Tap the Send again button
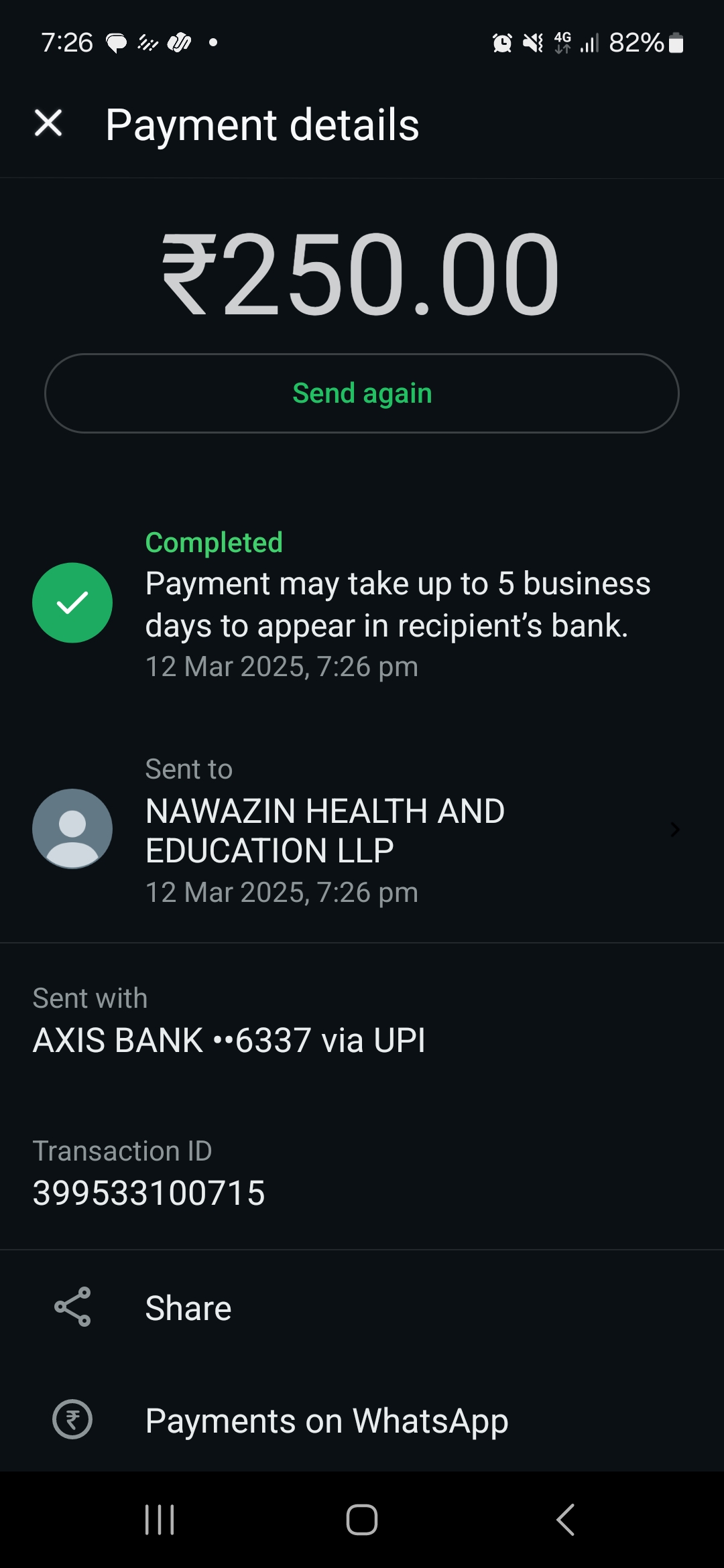The height and width of the screenshot is (1568, 724). click(x=362, y=393)
